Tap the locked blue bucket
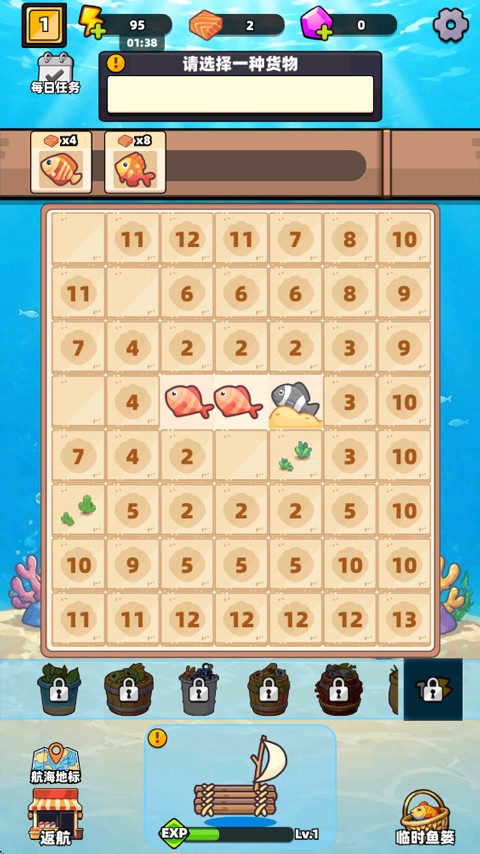 [x=59, y=688]
